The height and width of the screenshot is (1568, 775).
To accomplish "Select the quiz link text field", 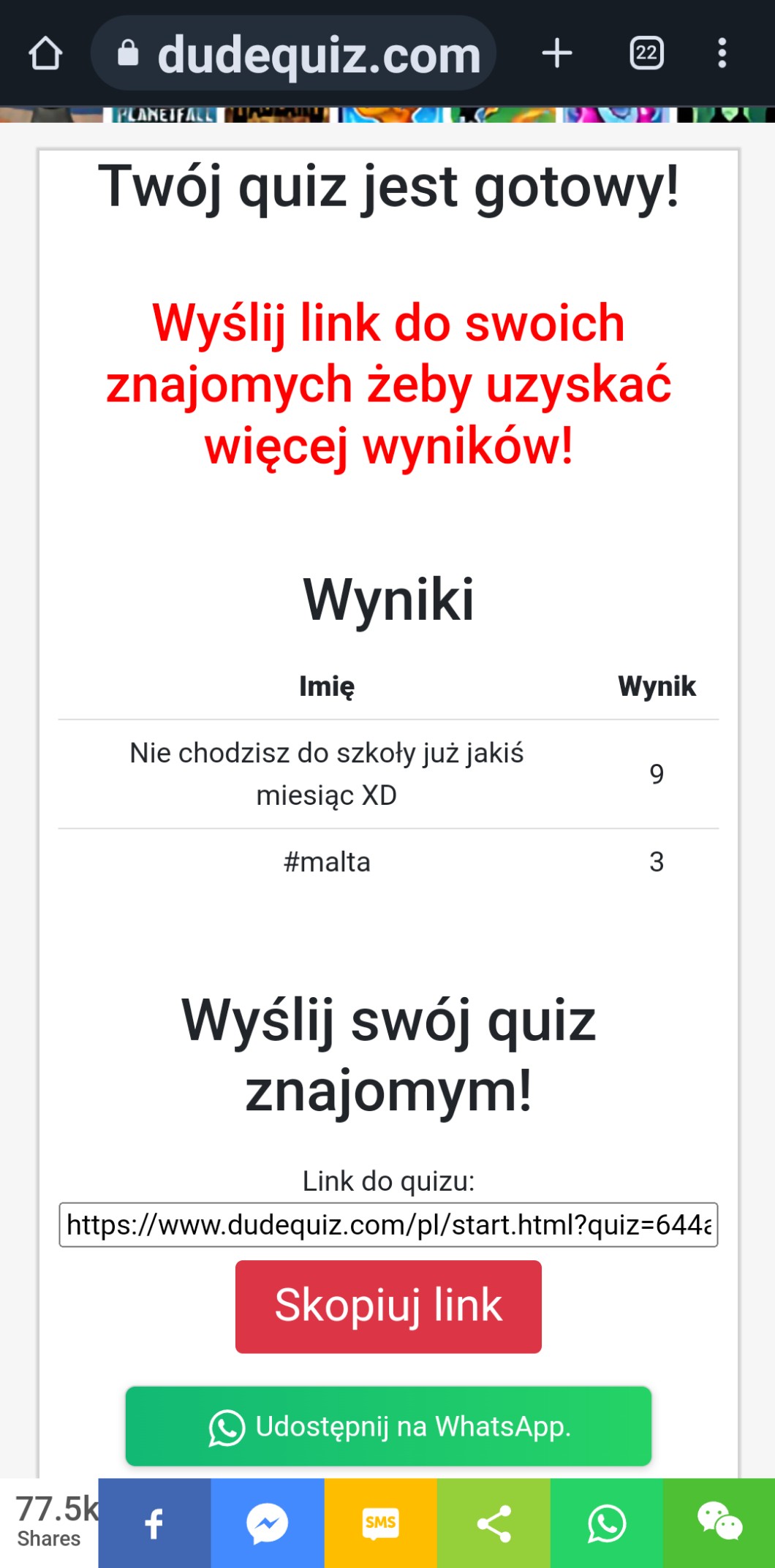I will (x=388, y=1224).
